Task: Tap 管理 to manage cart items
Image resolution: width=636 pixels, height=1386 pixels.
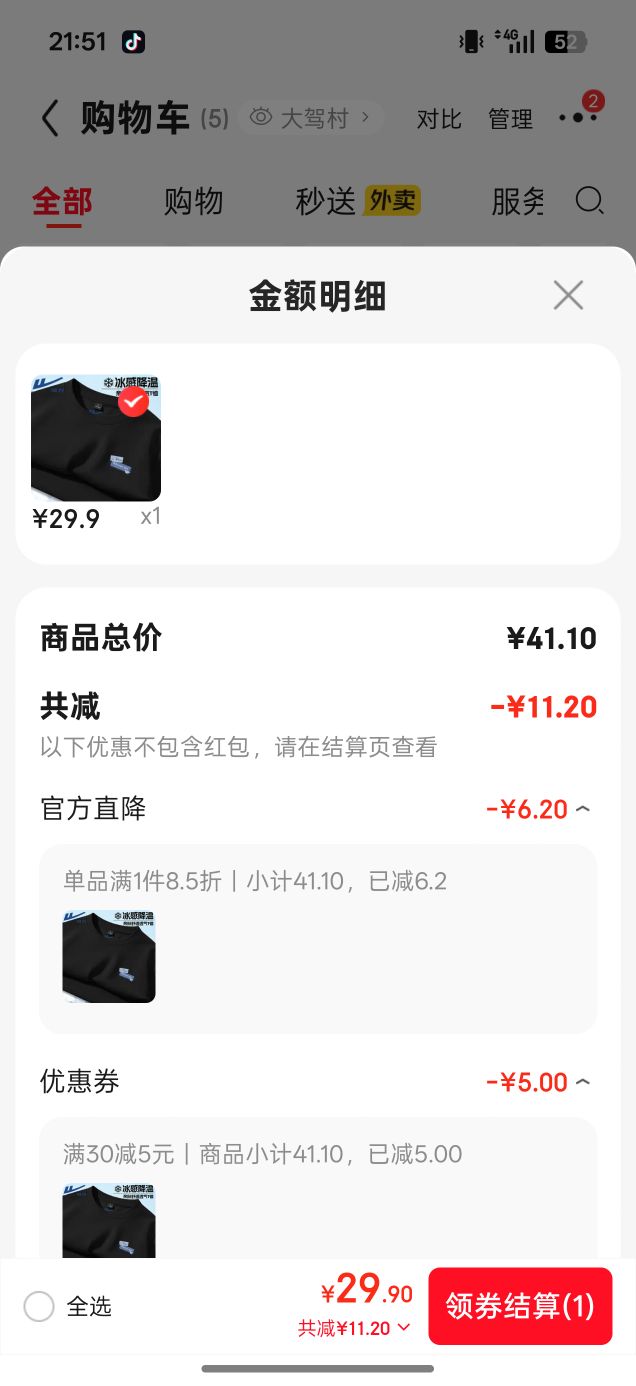Action: pyautogui.click(x=510, y=119)
